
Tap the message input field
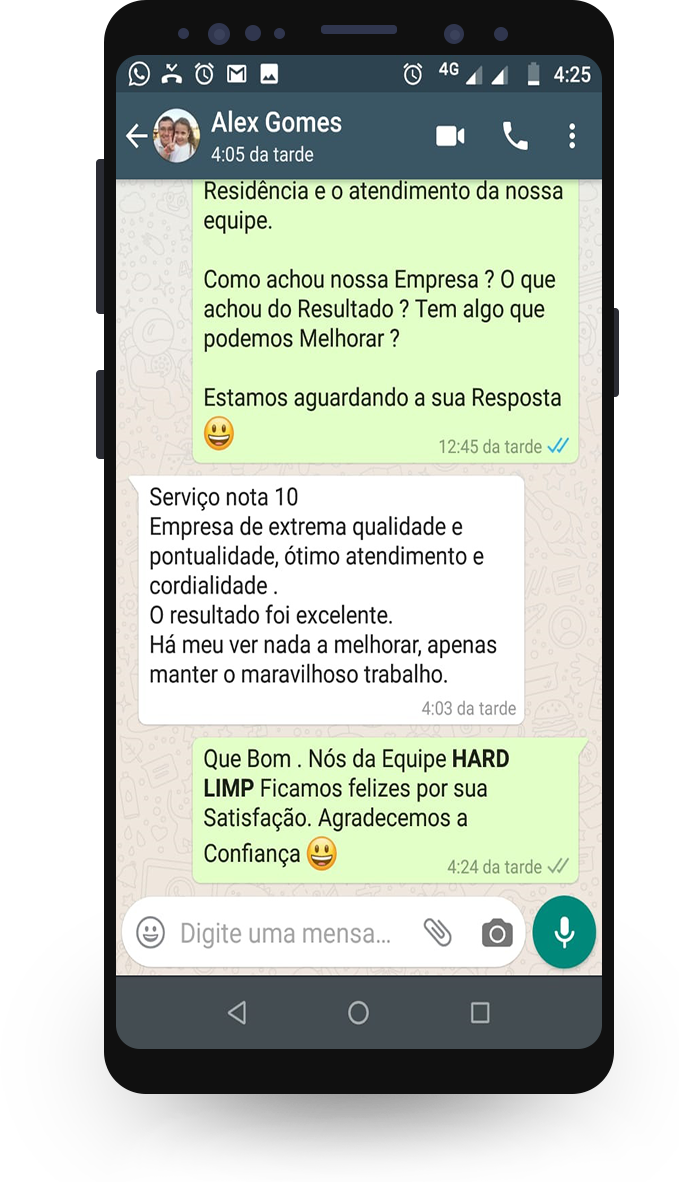[x=285, y=934]
